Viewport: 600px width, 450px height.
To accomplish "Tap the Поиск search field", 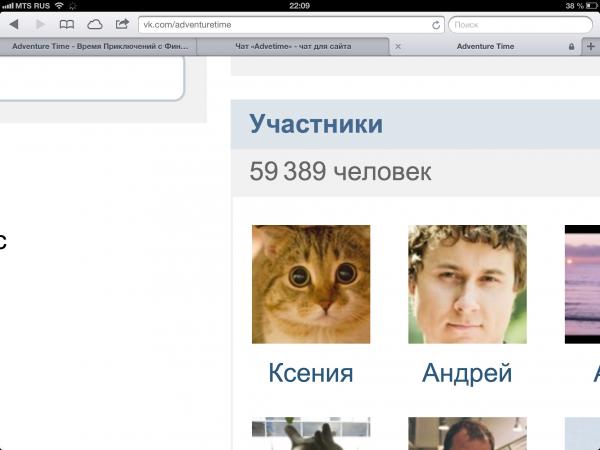I will pos(520,24).
